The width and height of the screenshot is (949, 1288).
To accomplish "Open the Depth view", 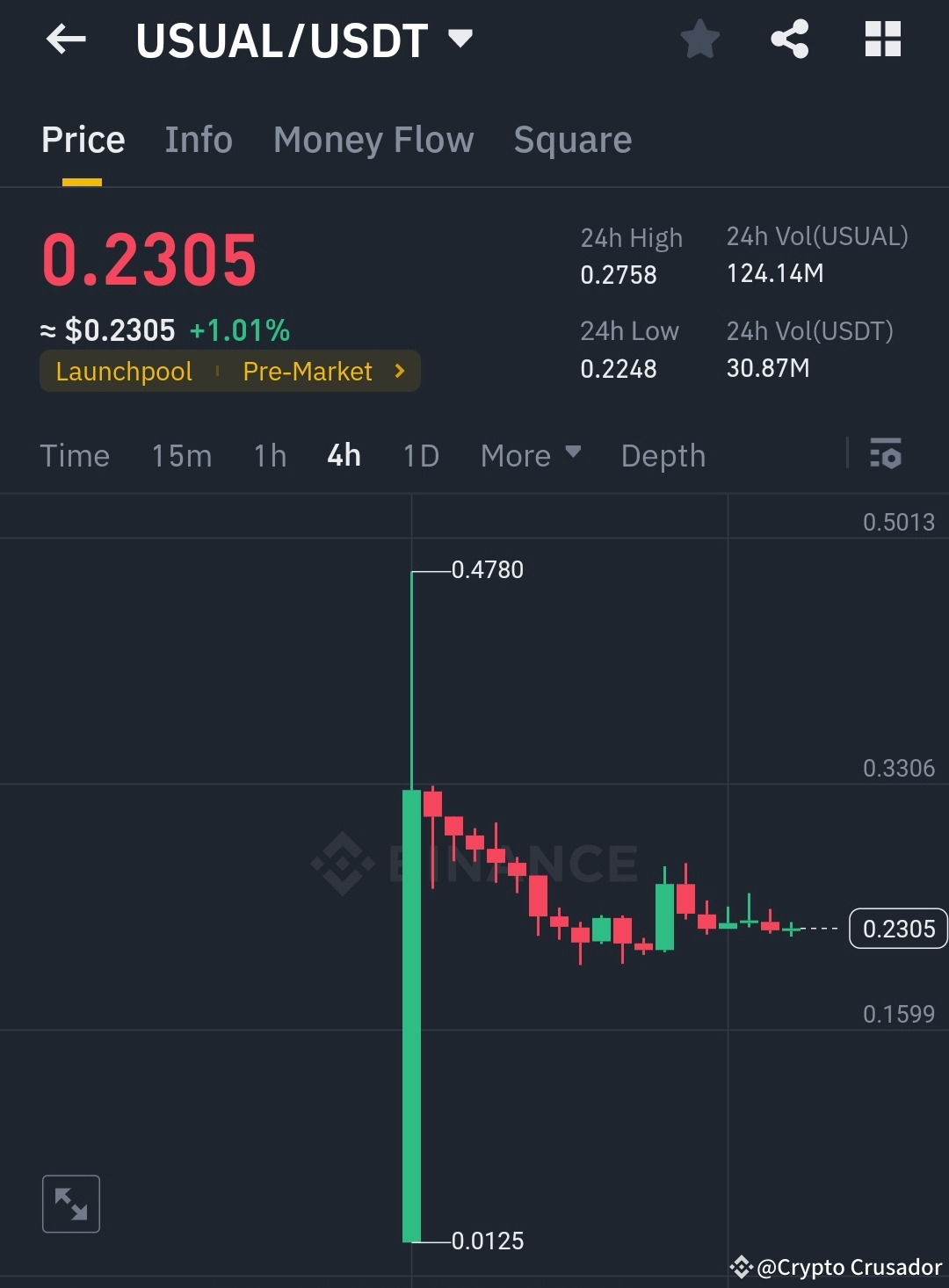I will pyautogui.click(x=663, y=455).
